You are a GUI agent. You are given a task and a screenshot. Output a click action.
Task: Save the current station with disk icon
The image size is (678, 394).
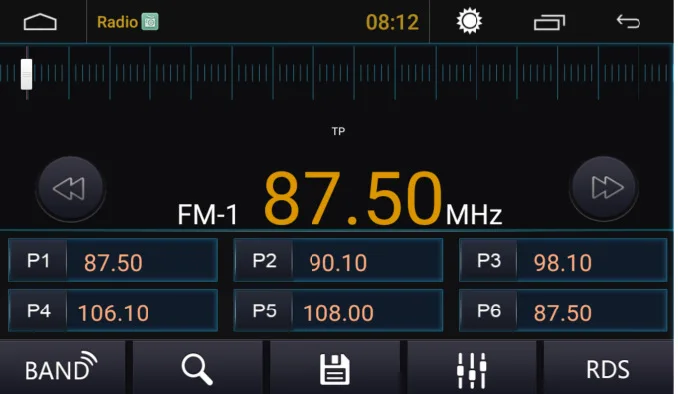click(x=335, y=368)
